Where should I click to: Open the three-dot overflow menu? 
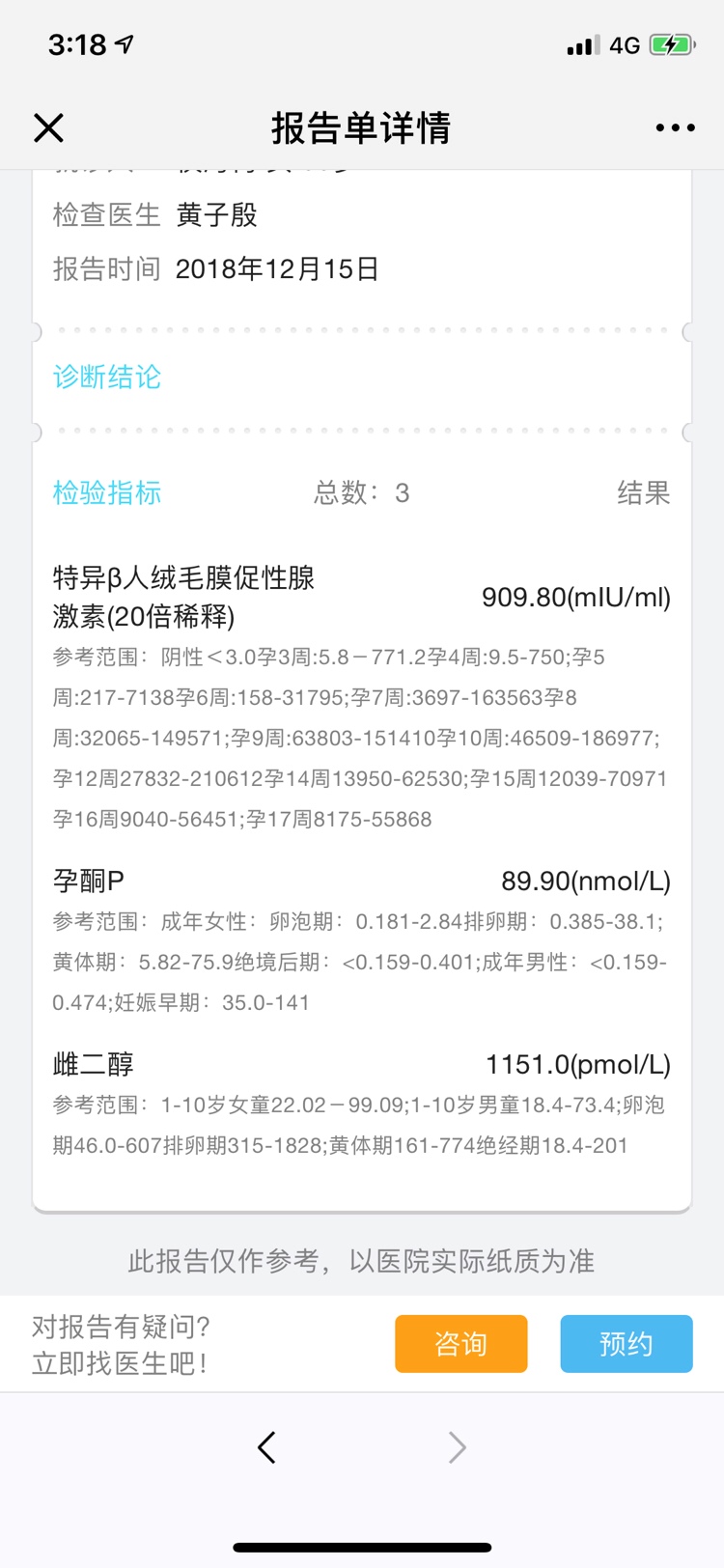click(675, 127)
